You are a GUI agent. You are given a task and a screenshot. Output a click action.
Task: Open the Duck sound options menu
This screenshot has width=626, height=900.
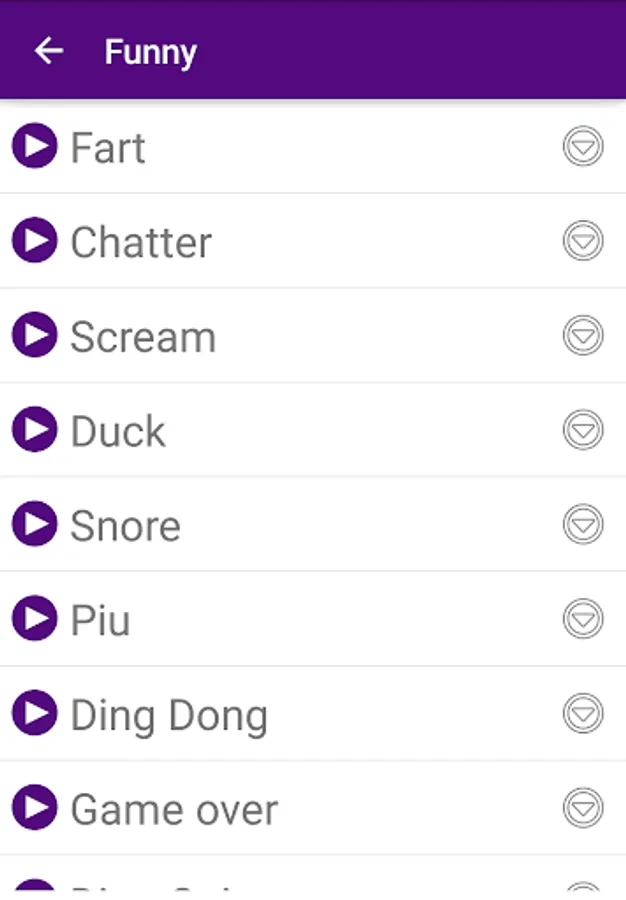click(583, 431)
